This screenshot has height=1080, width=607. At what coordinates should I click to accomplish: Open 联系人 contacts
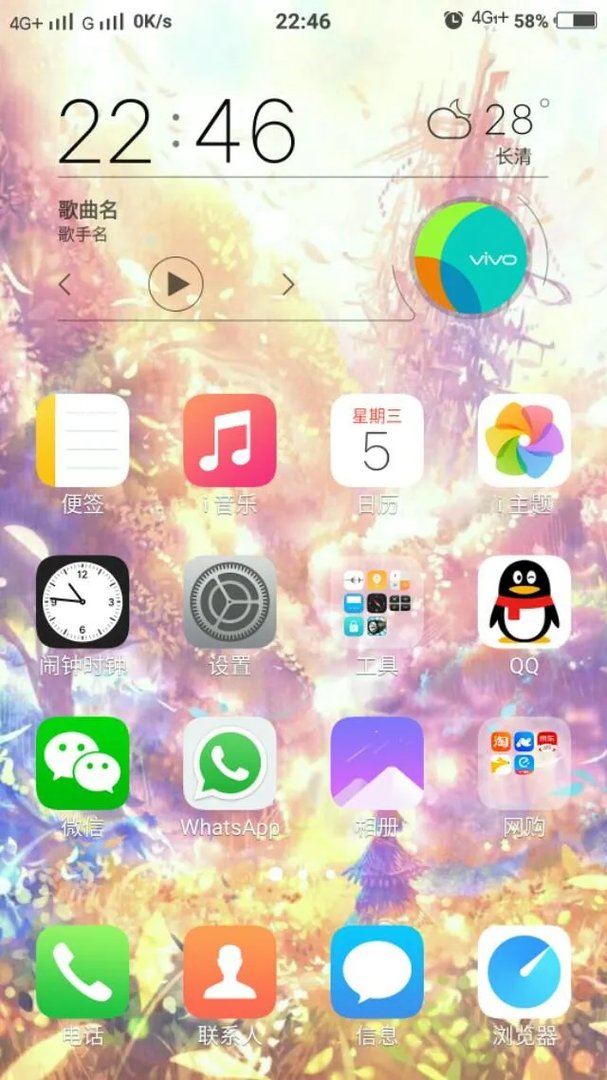[229, 971]
